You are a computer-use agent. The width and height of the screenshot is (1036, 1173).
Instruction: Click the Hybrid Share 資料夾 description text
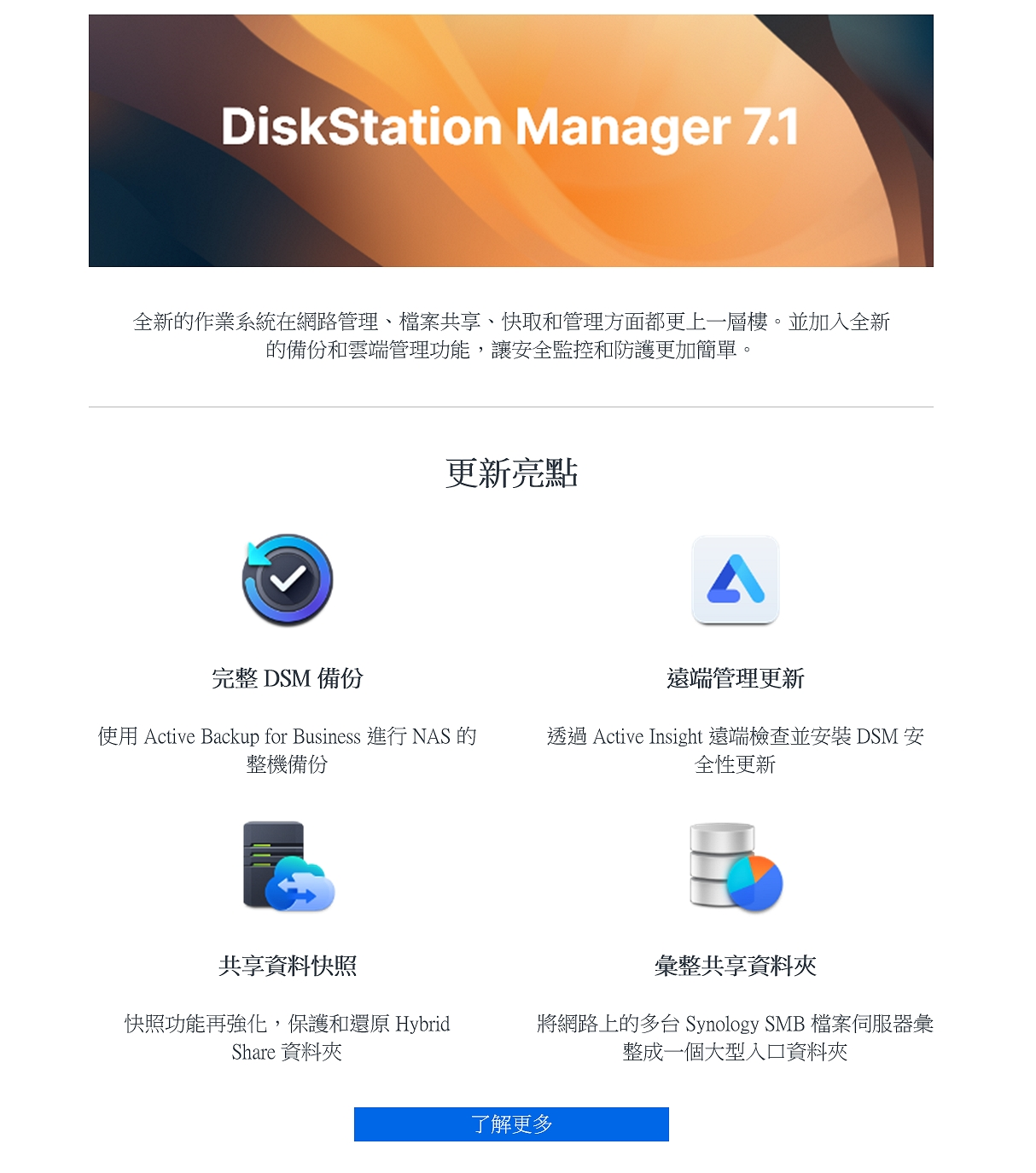point(290,1039)
